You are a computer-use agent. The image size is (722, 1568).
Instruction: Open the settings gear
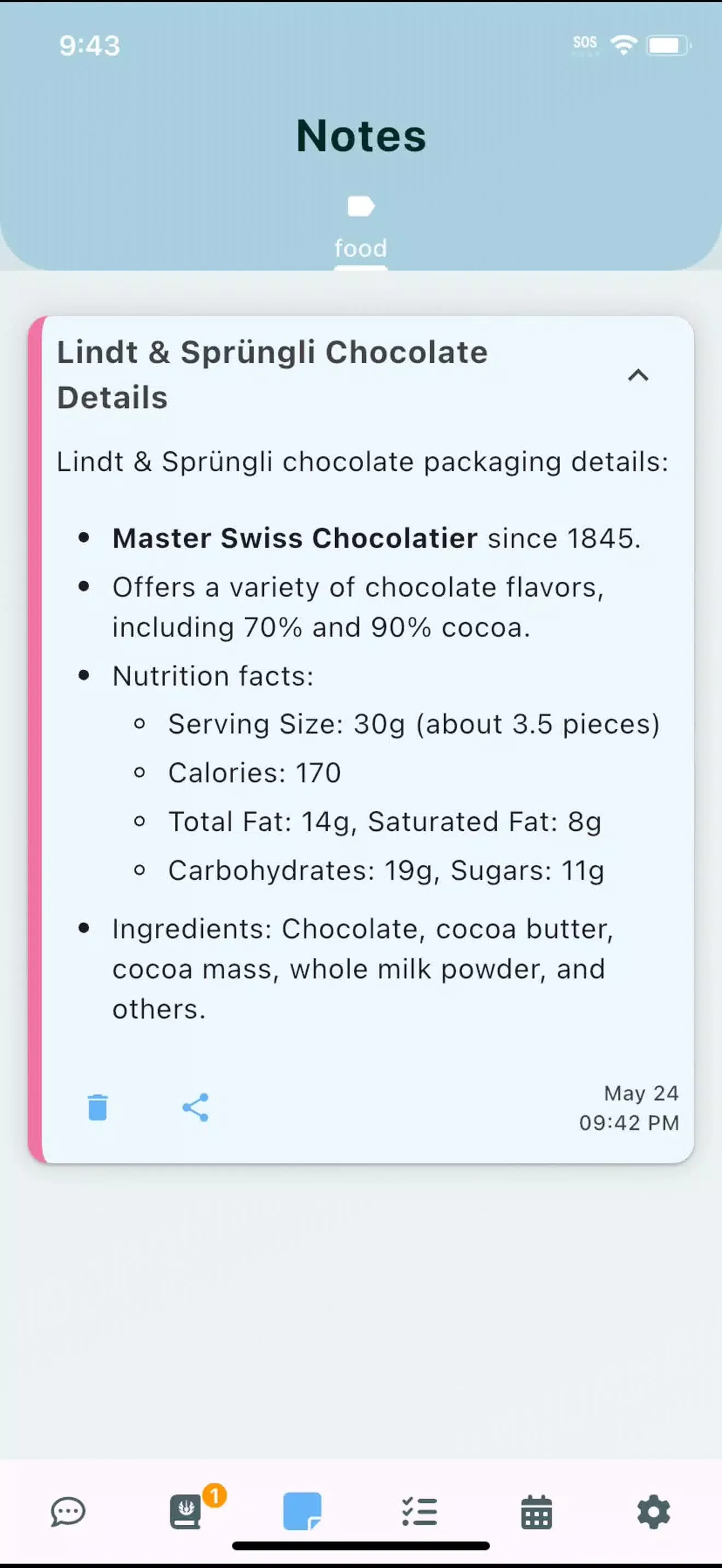pyautogui.click(x=654, y=1512)
